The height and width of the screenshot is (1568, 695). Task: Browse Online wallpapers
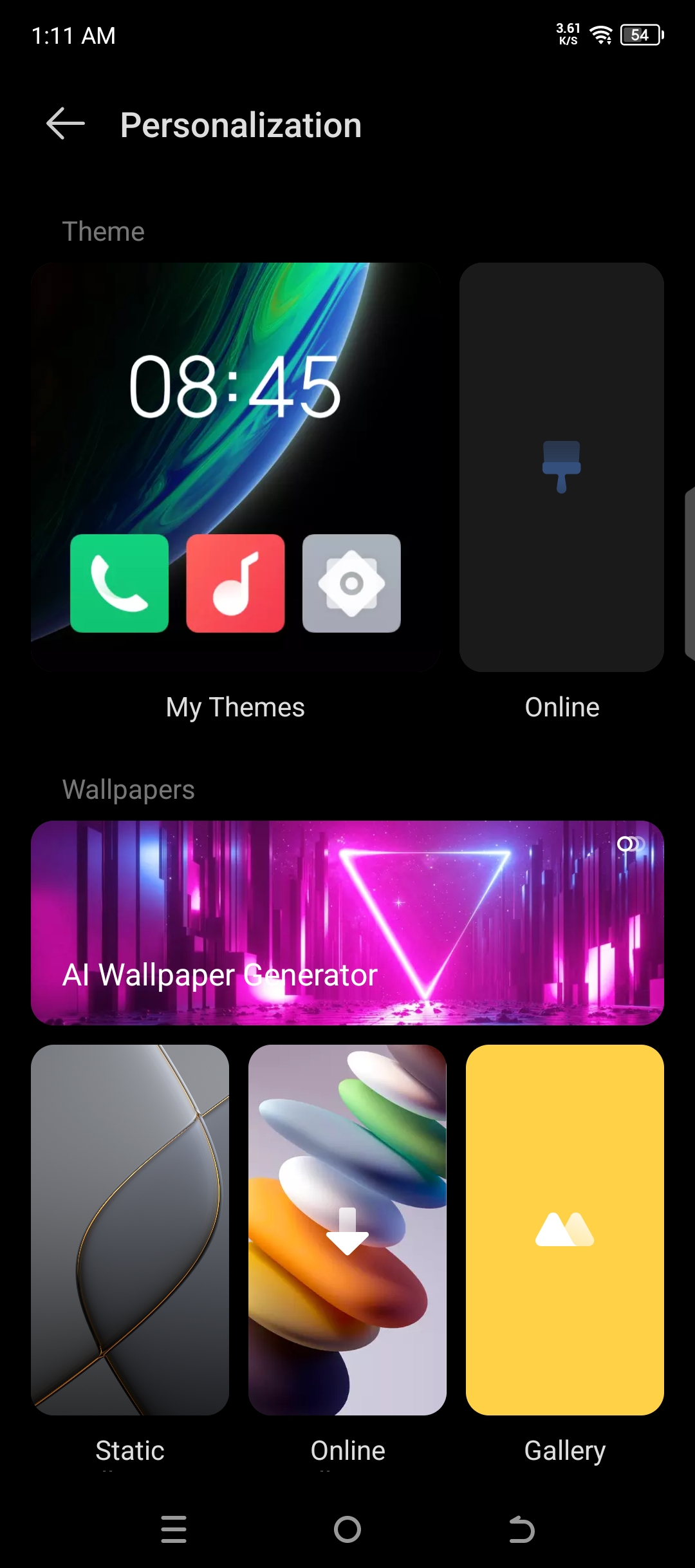[347, 1229]
